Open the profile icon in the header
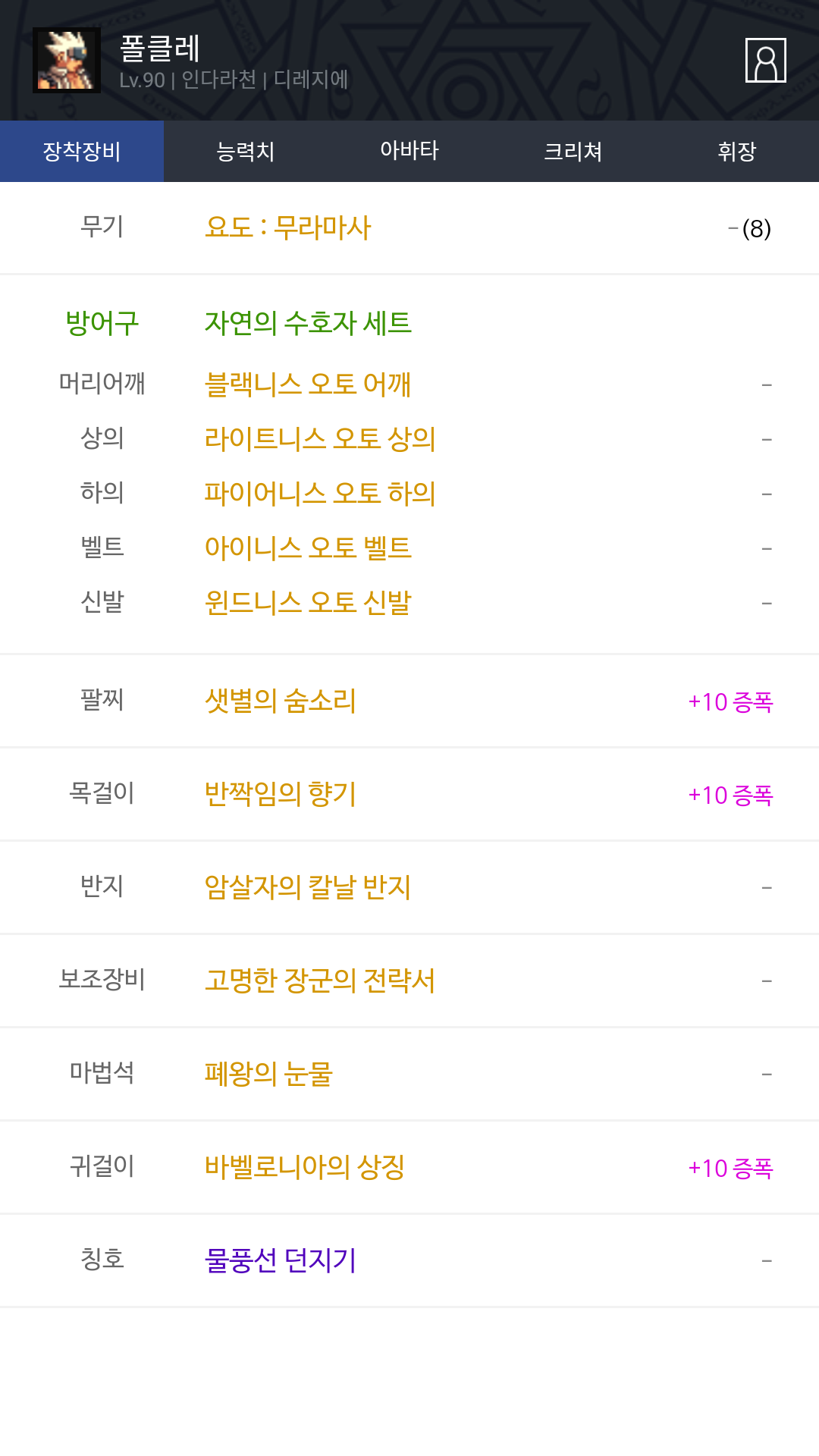 [765, 60]
